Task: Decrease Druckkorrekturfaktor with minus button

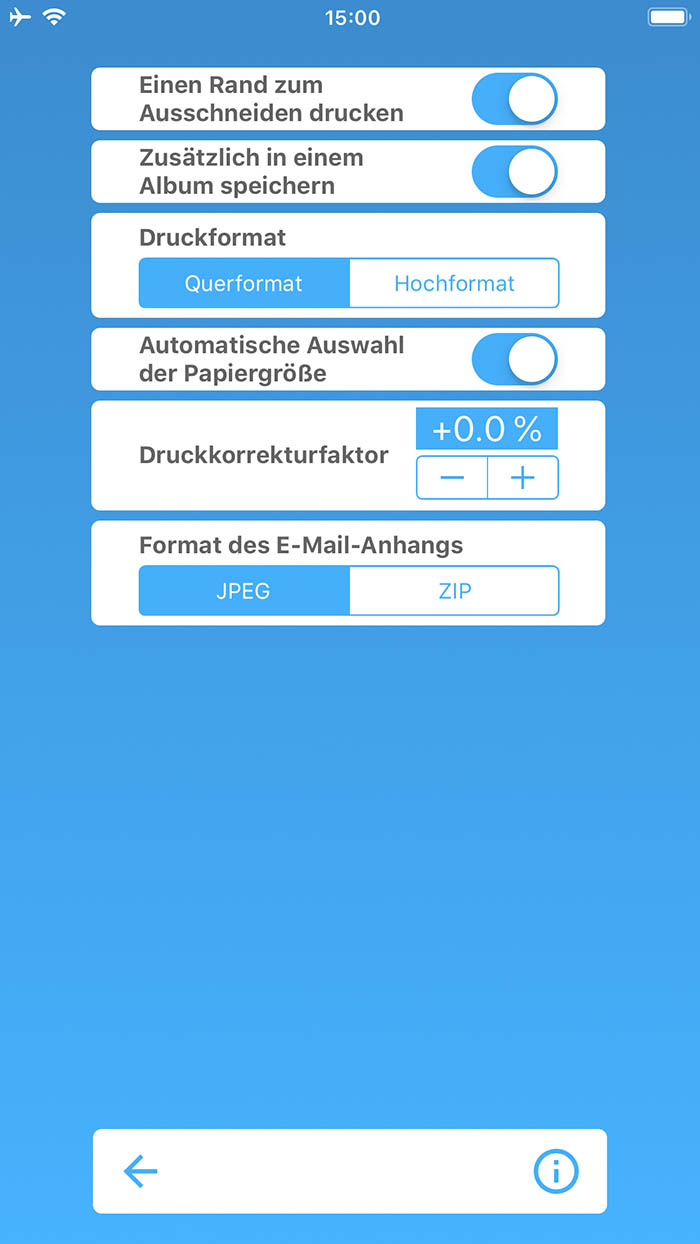Action: (x=452, y=478)
